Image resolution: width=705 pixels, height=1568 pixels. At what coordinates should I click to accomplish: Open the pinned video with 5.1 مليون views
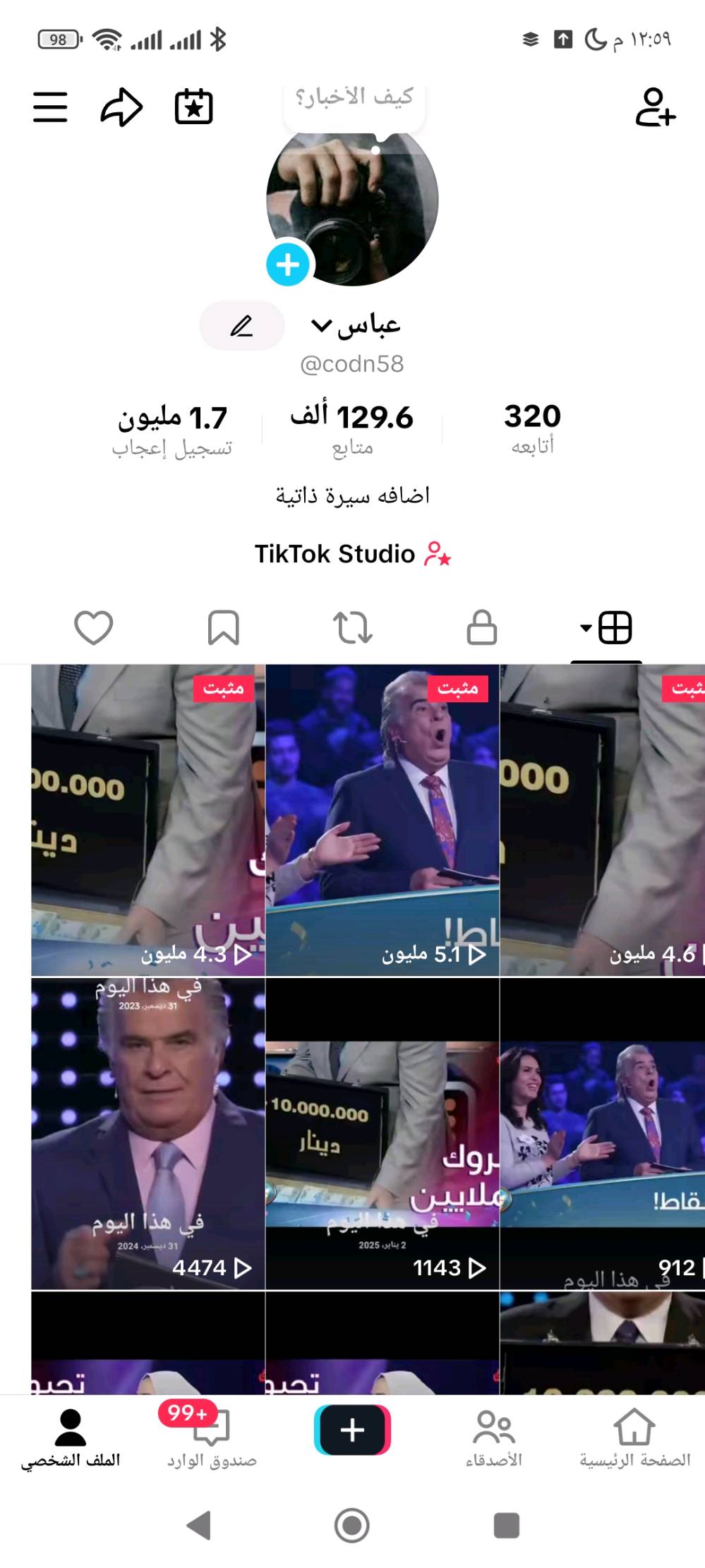tap(382, 820)
